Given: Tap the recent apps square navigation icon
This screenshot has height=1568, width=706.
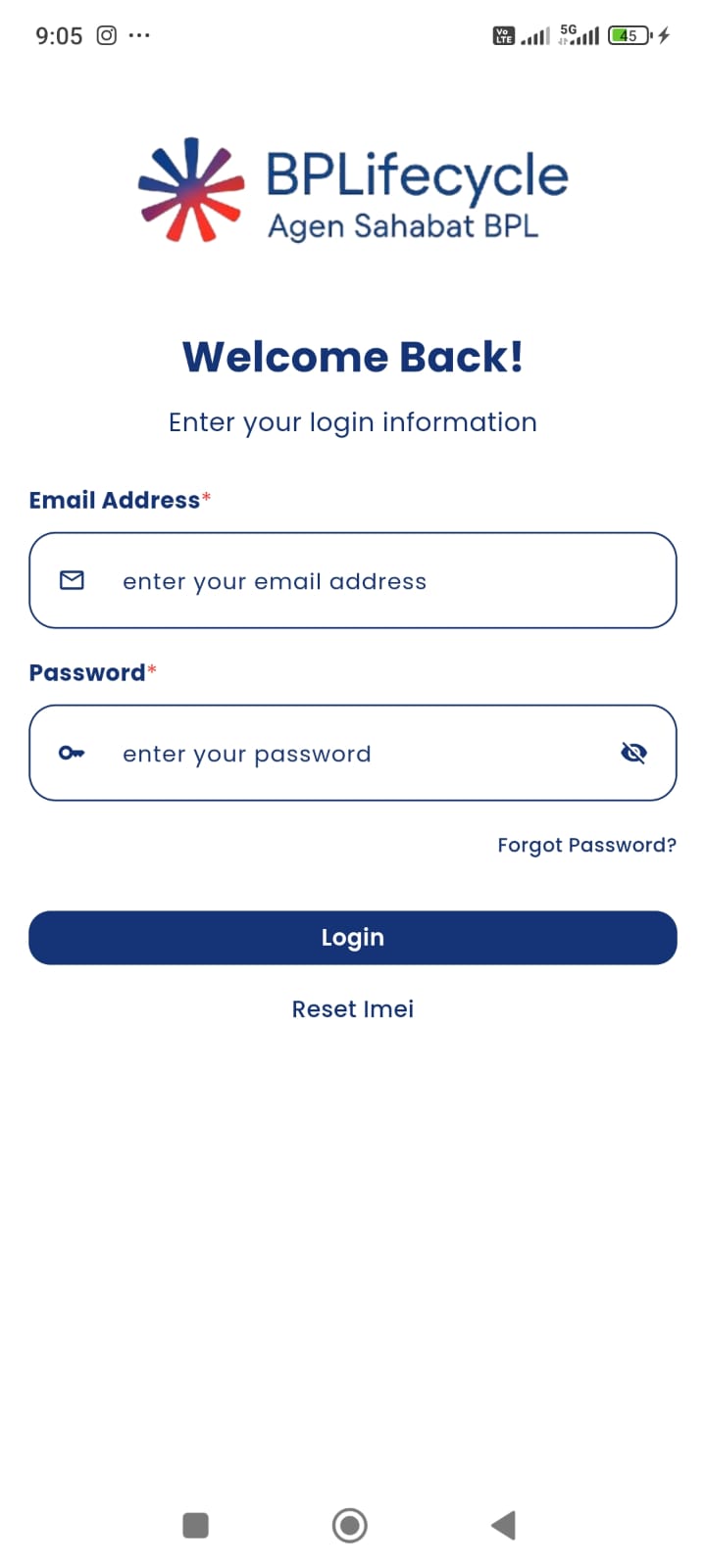Looking at the screenshot, I should [195, 1525].
